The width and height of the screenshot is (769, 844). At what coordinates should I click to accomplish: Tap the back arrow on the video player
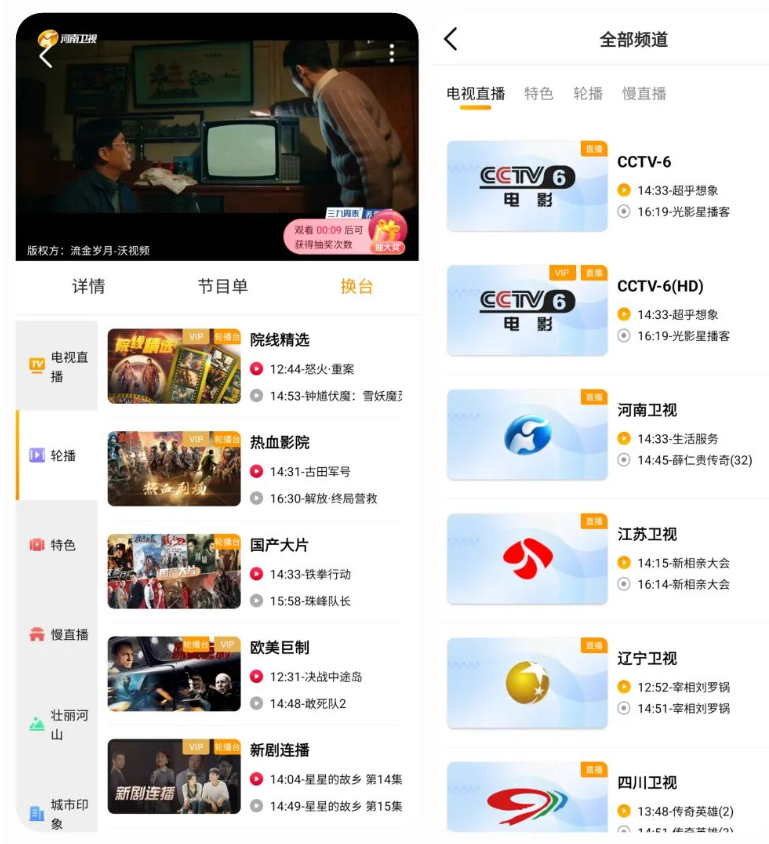coord(45,57)
